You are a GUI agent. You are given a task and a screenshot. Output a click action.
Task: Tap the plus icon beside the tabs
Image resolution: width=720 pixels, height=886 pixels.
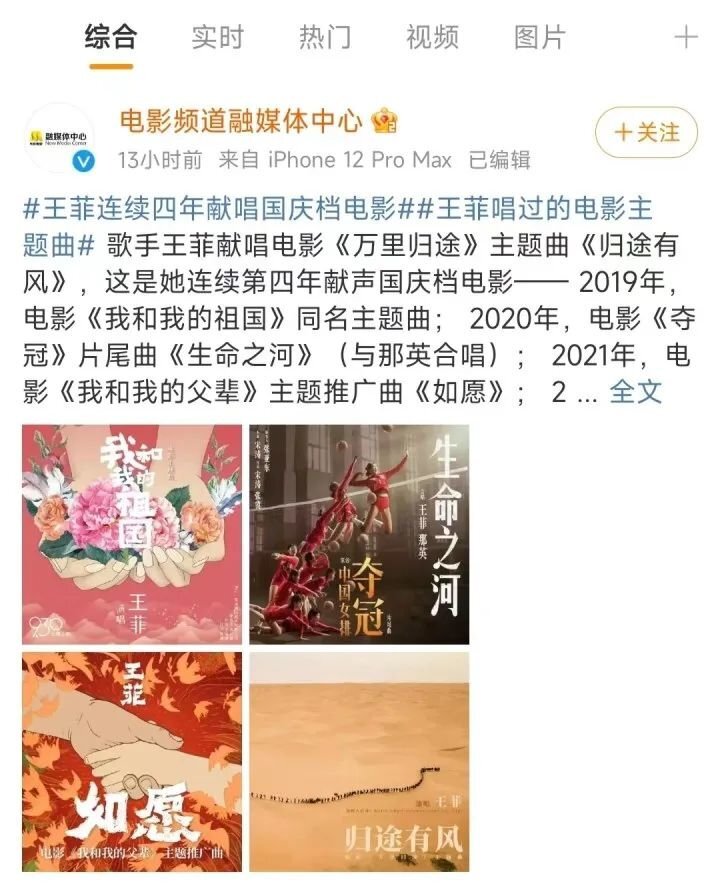686,38
